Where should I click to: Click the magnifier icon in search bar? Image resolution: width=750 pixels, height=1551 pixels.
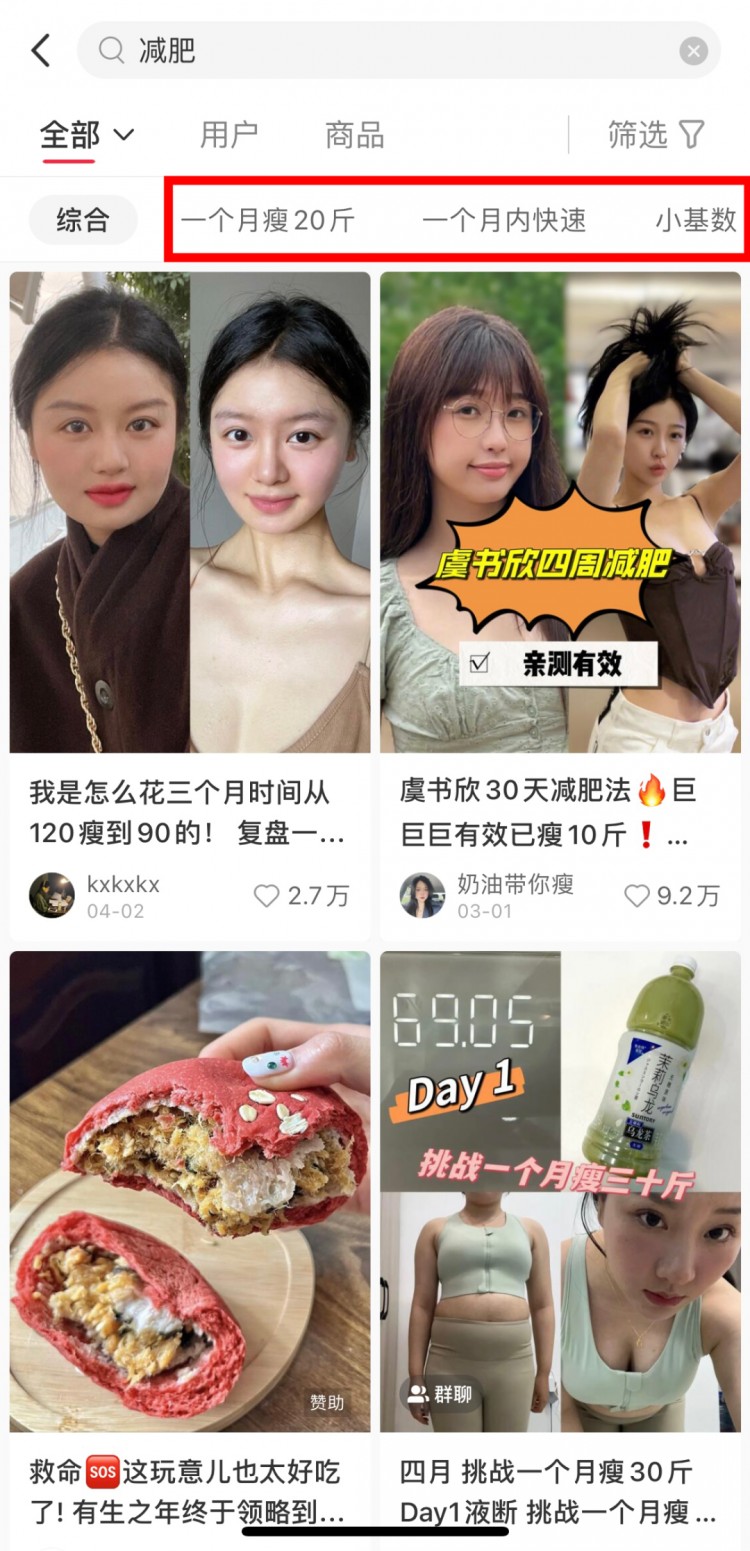tap(110, 50)
